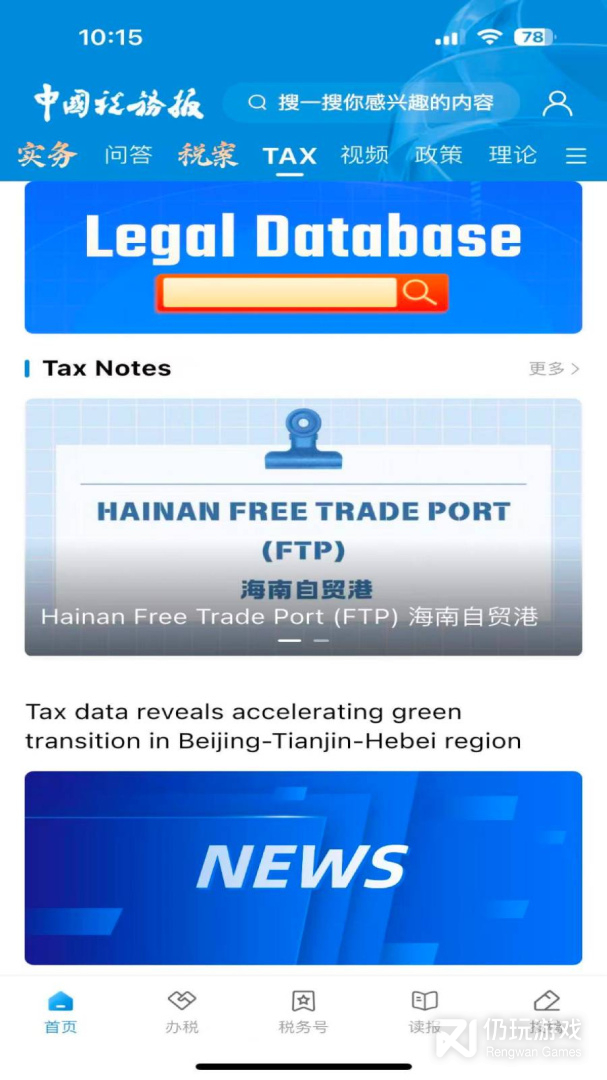Tap 更多 next to Tax Notes
This screenshot has width=607, height=1080.
[x=553, y=369]
